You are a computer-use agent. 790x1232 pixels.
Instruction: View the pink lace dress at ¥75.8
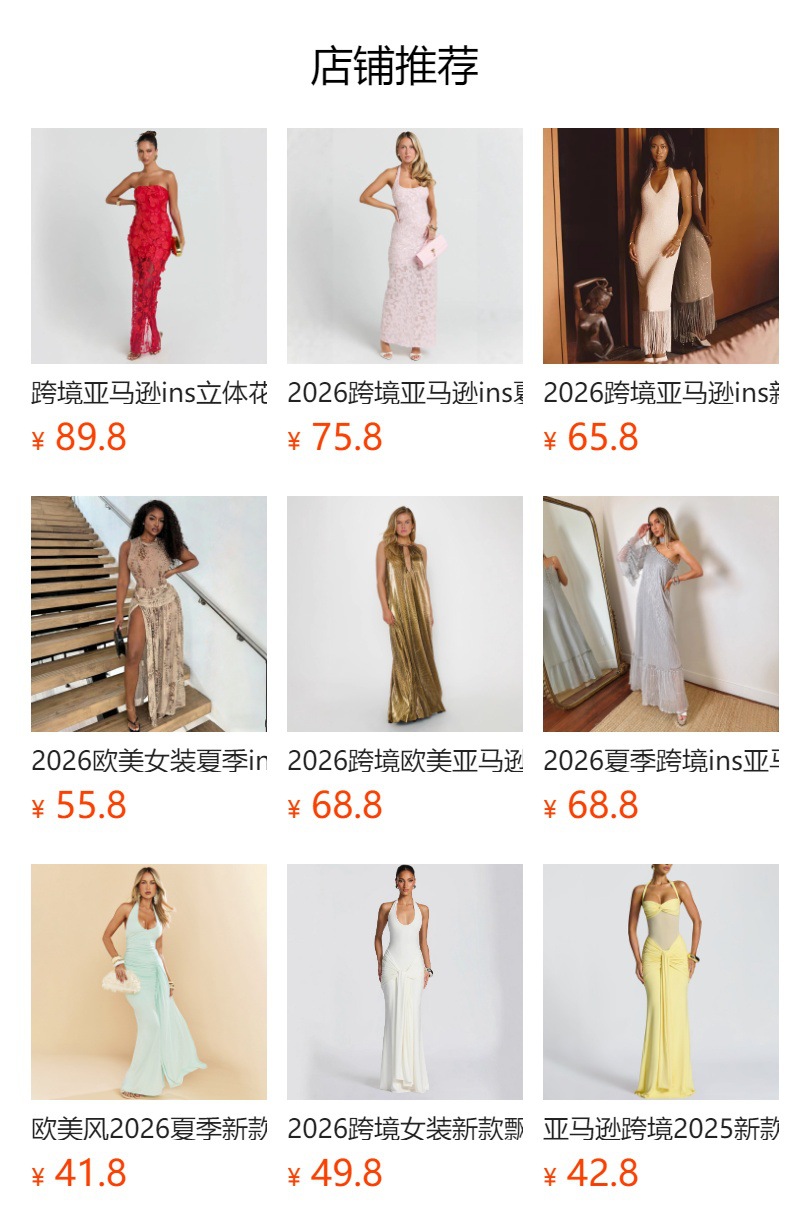405,246
